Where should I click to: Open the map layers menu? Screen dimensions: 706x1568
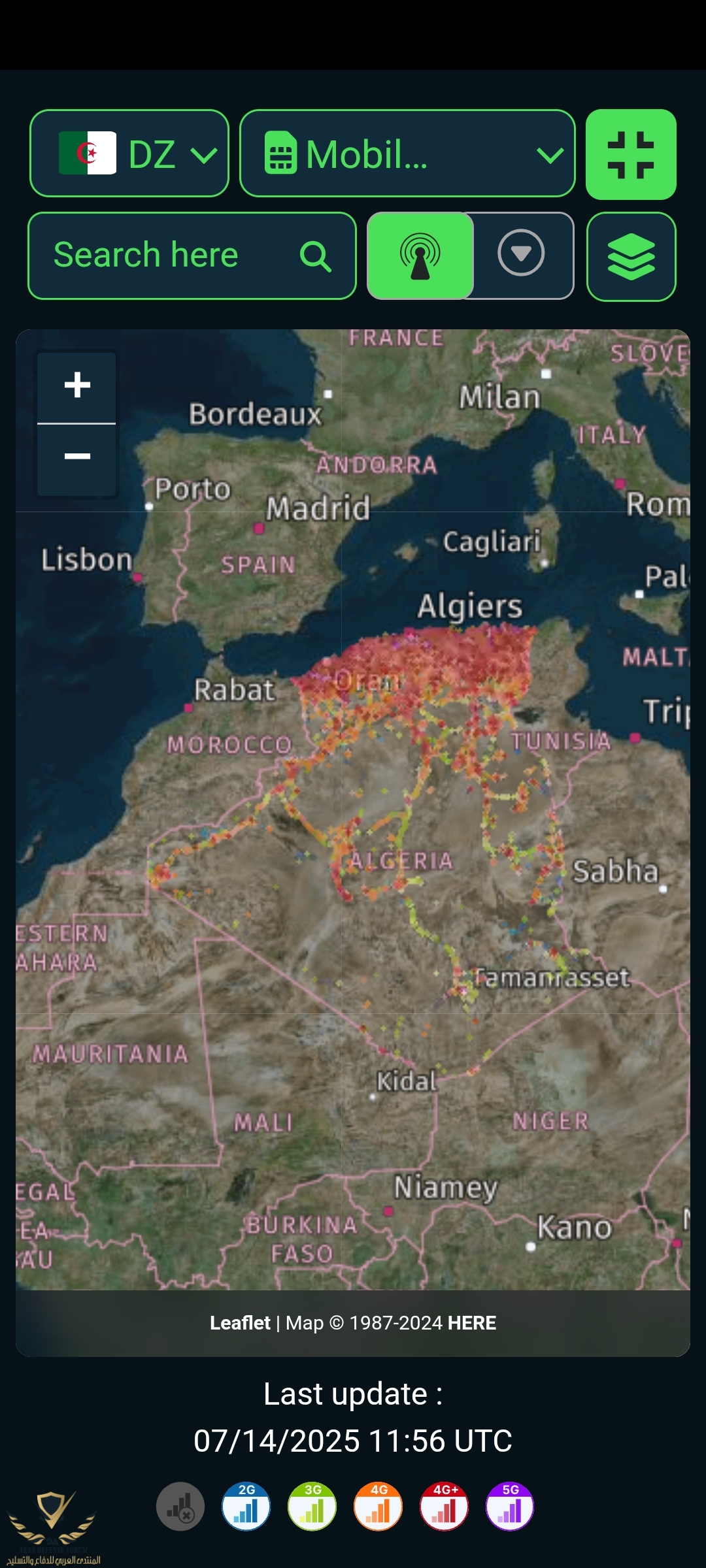(x=631, y=257)
